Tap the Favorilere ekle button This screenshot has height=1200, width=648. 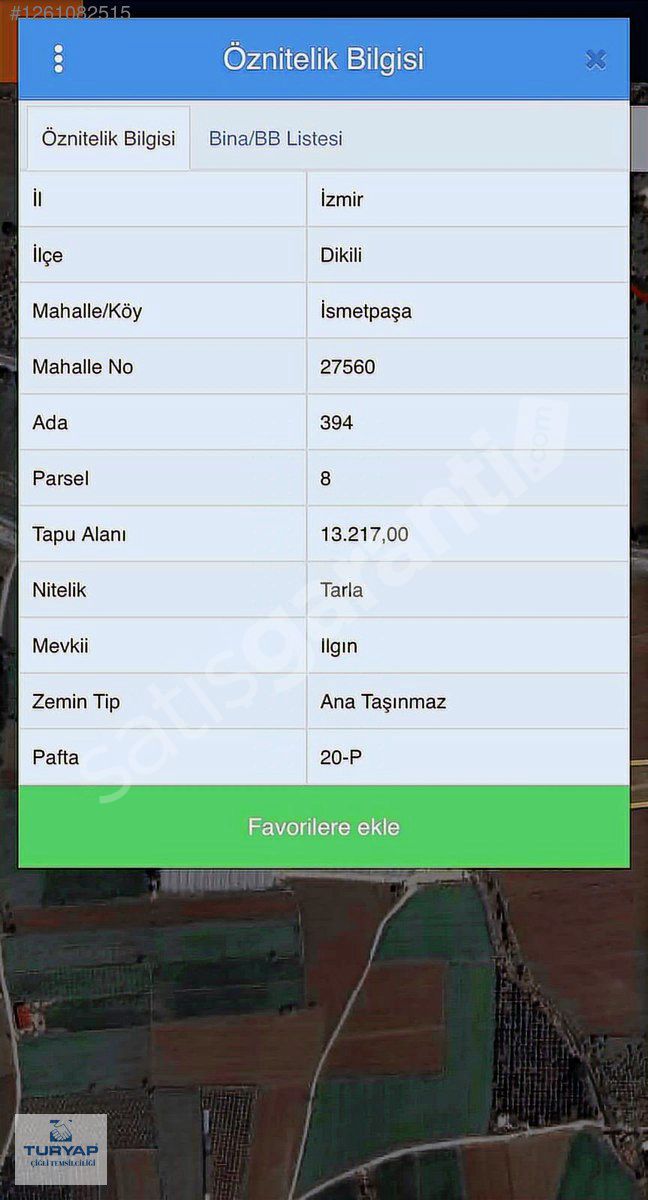coord(324,827)
